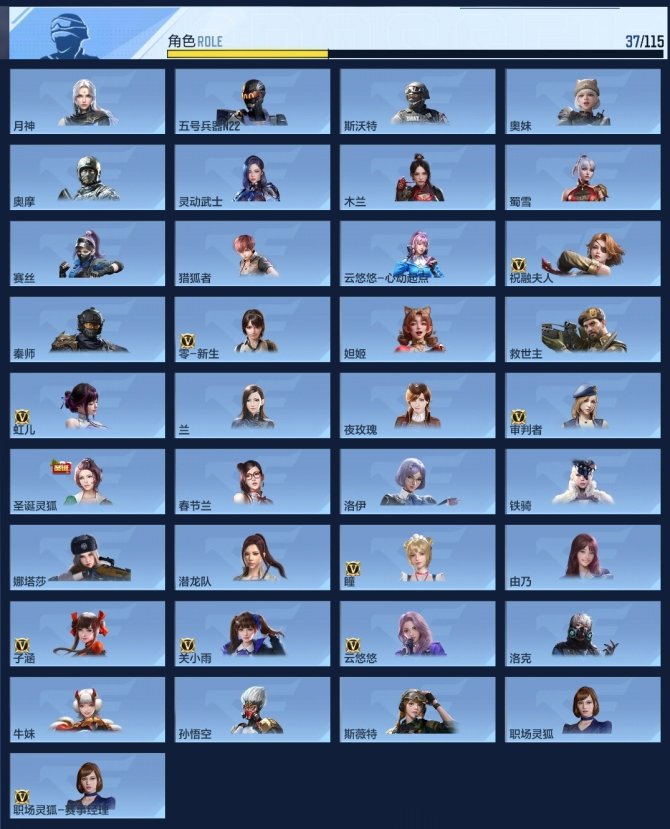Choose the 斯沃特 role tile

[417, 101]
